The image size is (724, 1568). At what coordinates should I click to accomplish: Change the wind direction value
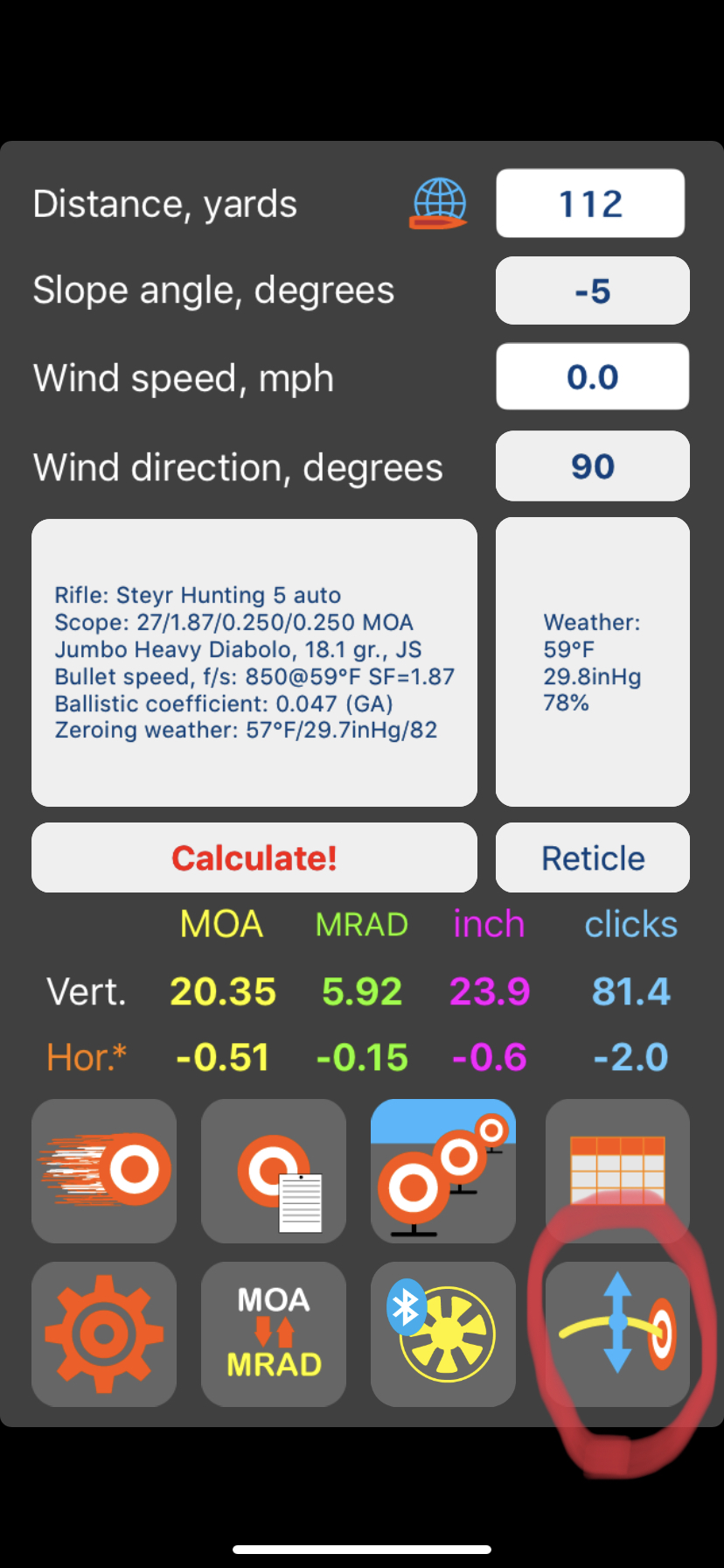[592, 465]
